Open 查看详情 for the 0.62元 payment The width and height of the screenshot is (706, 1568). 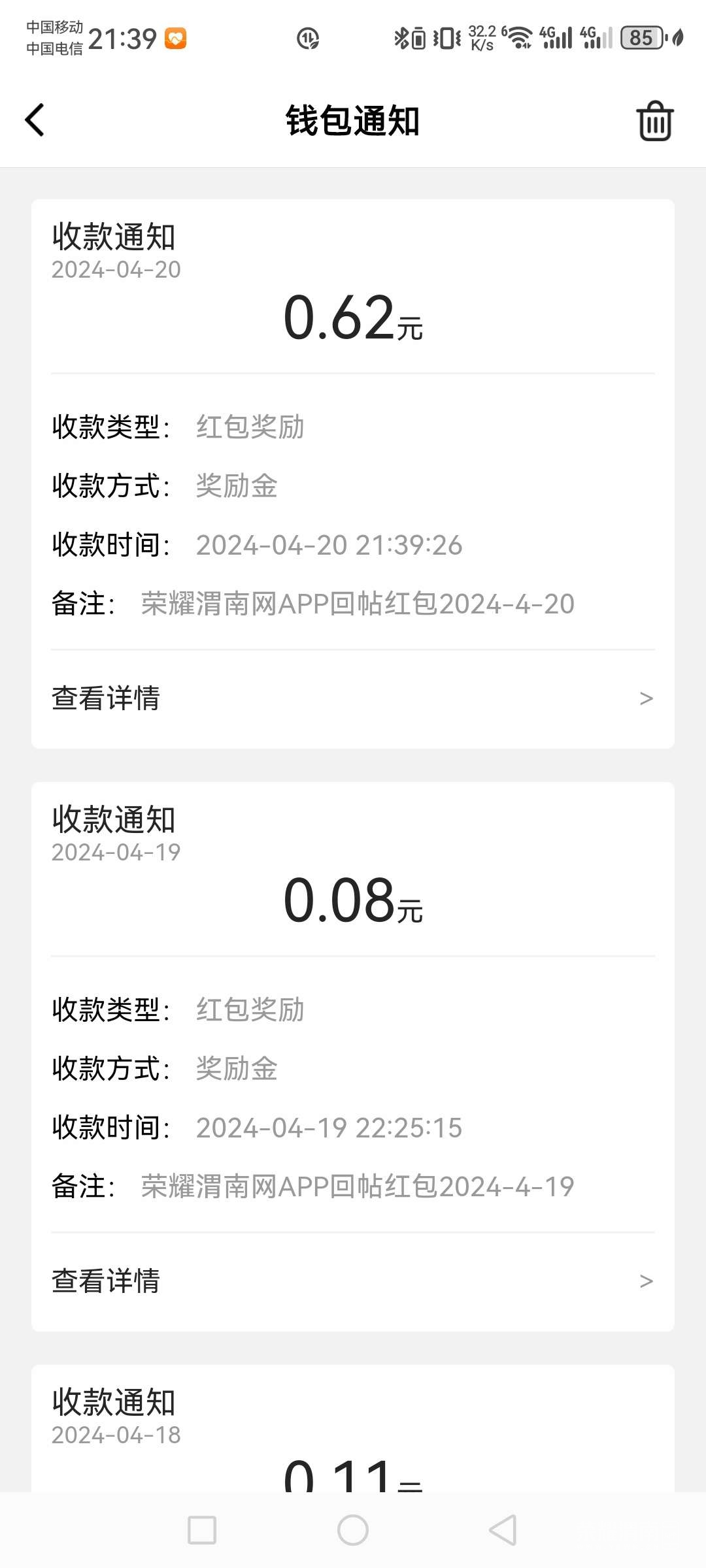[353, 698]
